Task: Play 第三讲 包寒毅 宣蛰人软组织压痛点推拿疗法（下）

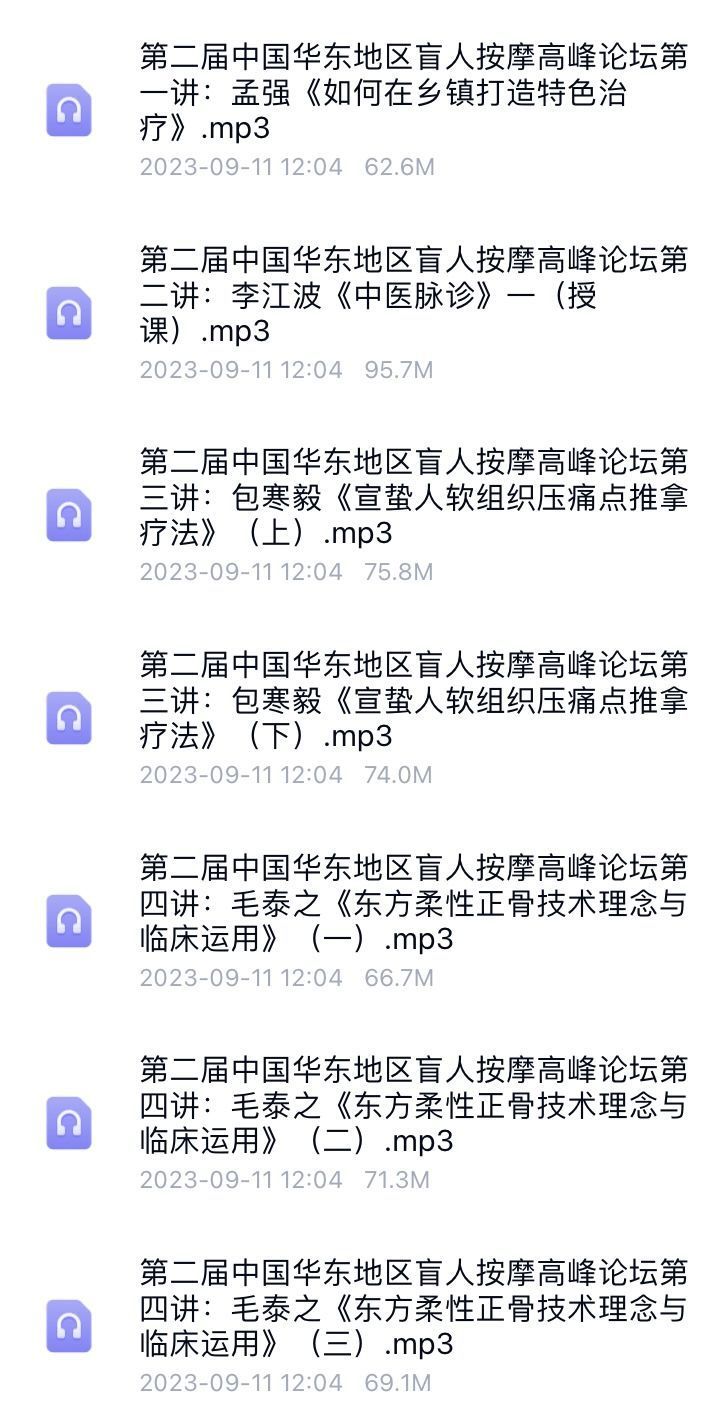Action: tap(413, 700)
